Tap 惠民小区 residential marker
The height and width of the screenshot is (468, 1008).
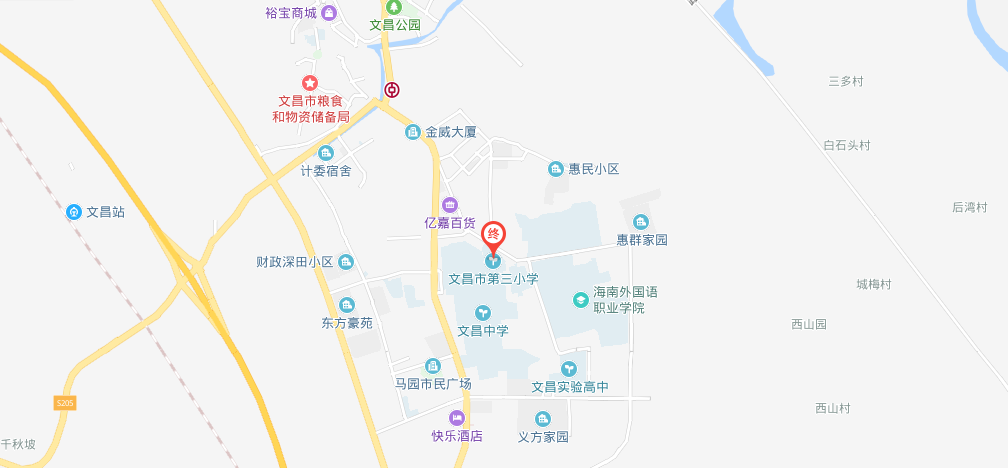click(556, 169)
